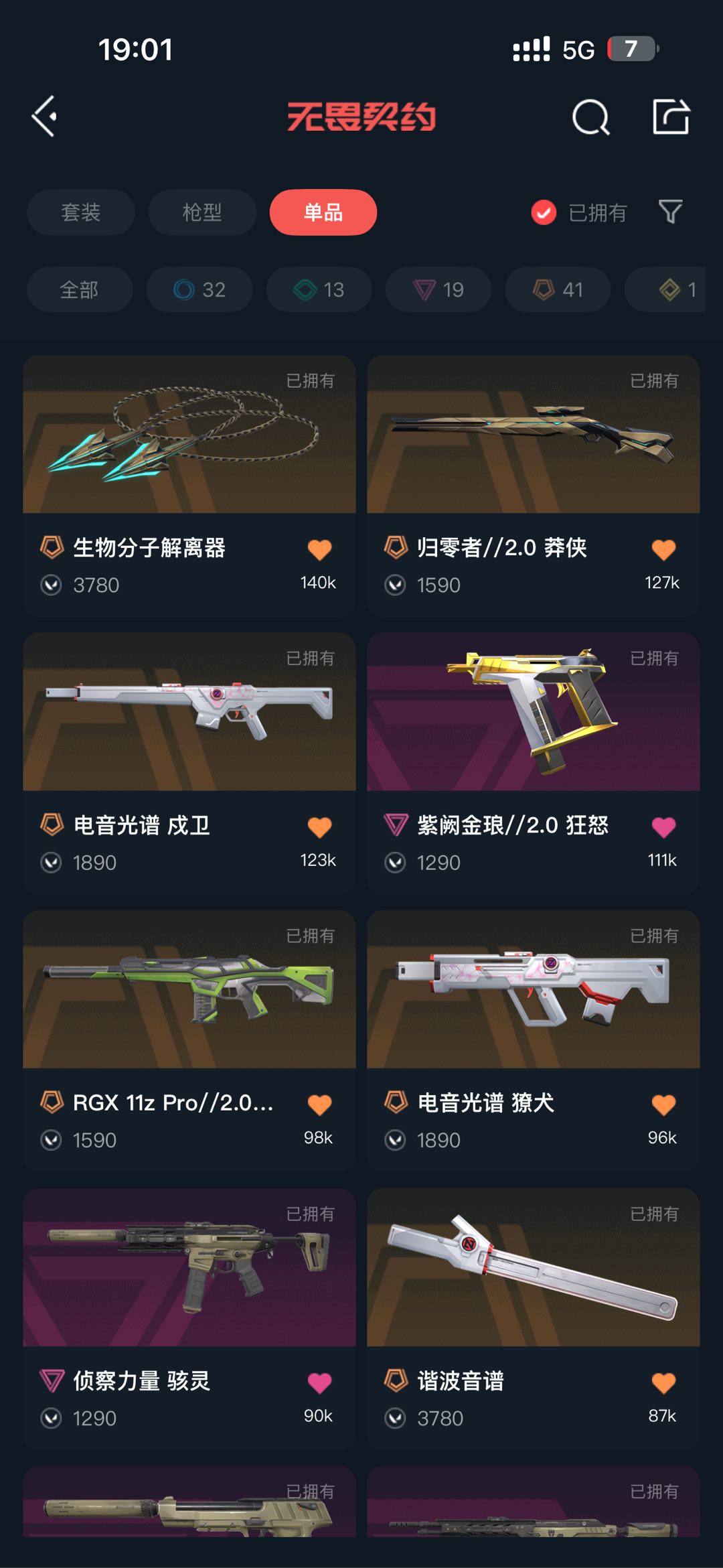Like the 归零者//2.0 莽侠 skin
The width and height of the screenshot is (723, 1568).
663,550
